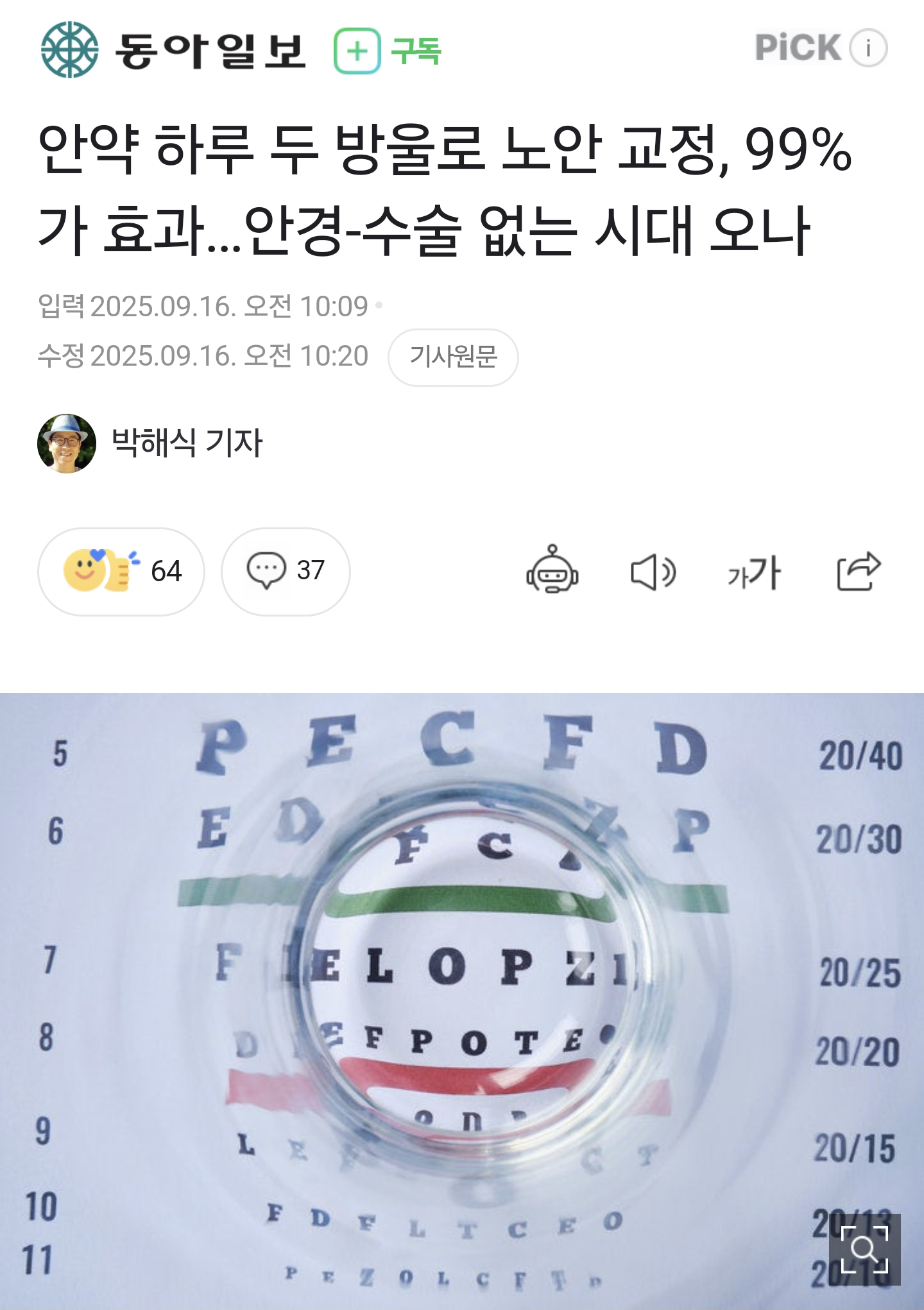This screenshot has height=1310, width=924.
Task: Subscribe to 동아일보 with 구독 button
Action: pyautogui.click(x=388, y=51)
